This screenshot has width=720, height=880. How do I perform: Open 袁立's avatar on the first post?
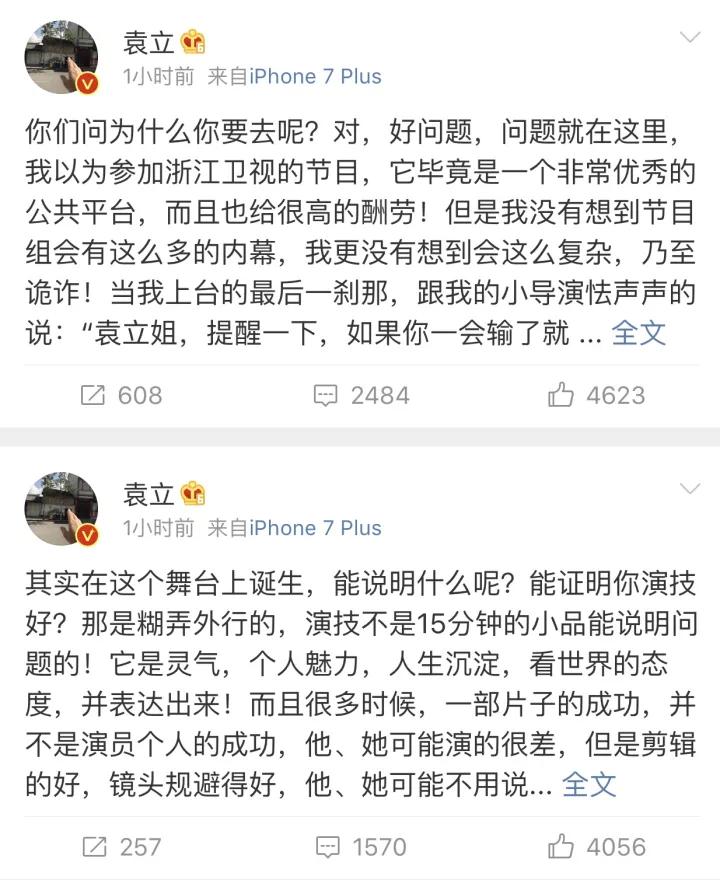pyautogui.click(x=62, y=58)
